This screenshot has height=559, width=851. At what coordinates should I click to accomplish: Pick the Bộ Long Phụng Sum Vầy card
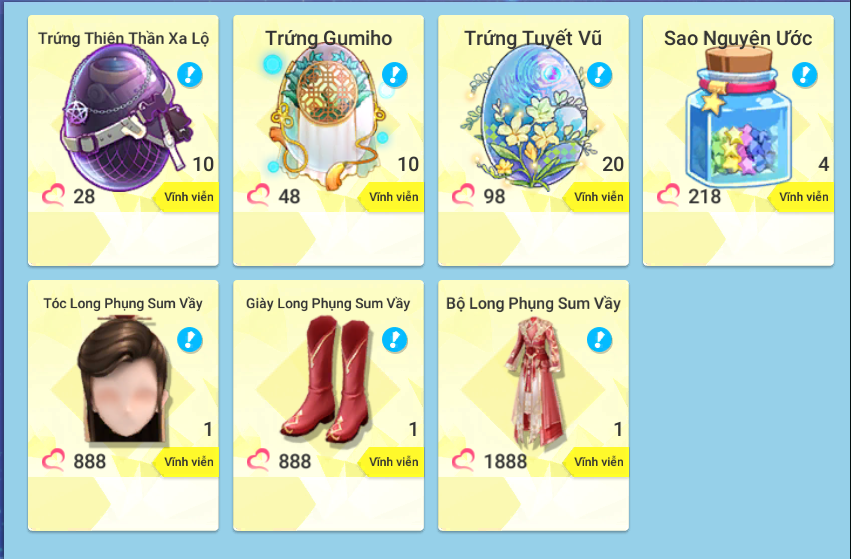click(533, 405)
